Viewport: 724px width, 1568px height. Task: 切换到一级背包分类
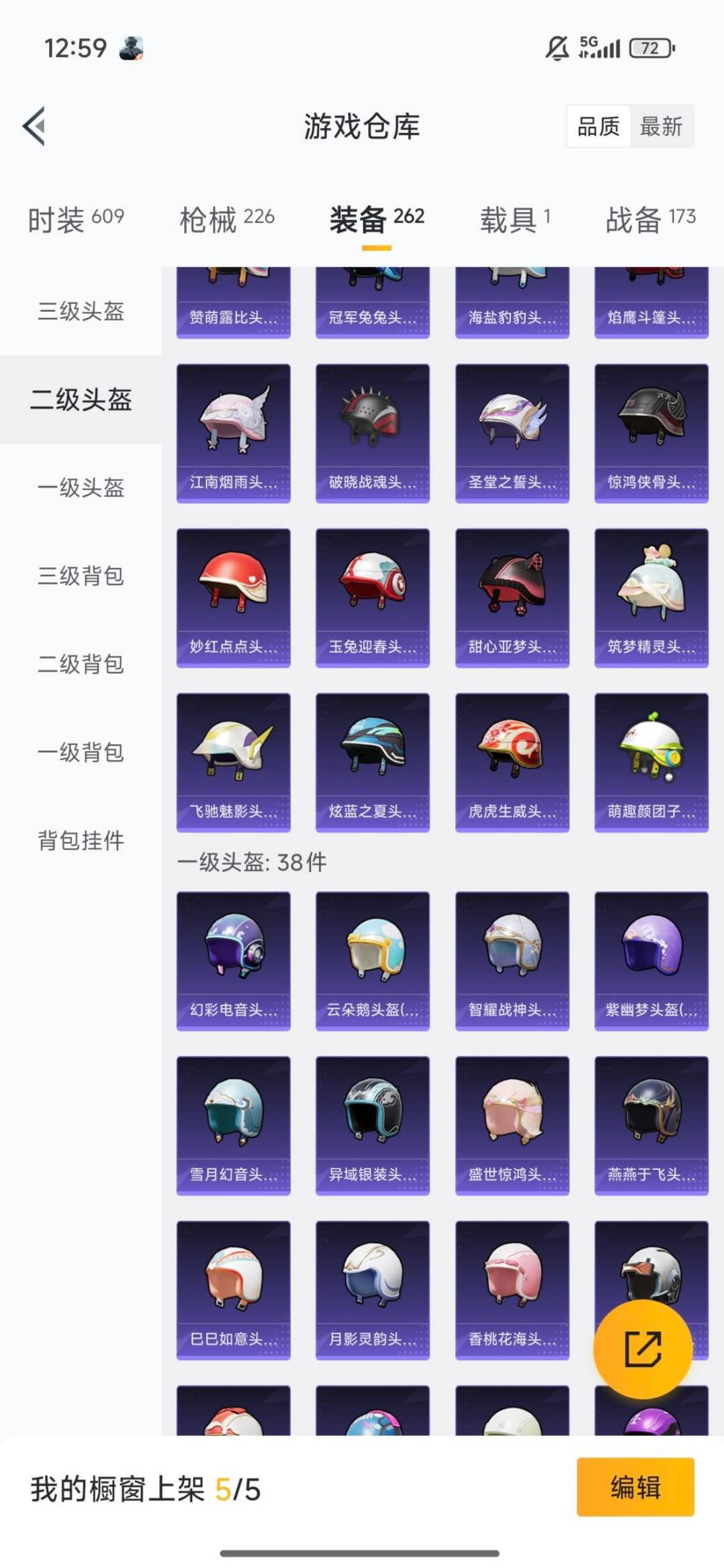(x=80, y=749)
